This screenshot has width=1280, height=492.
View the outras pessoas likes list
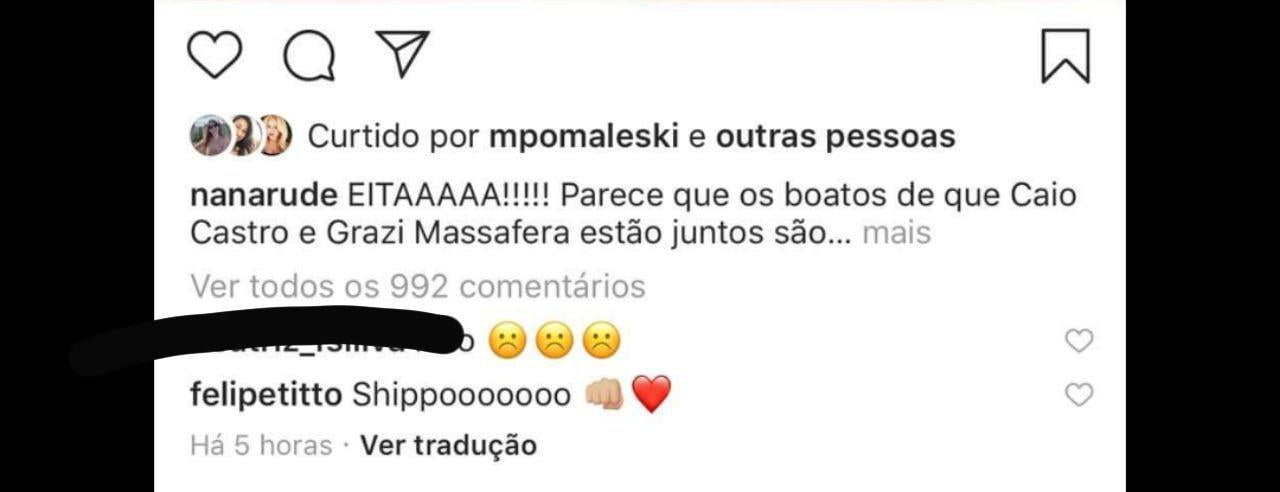click(835, 137)
